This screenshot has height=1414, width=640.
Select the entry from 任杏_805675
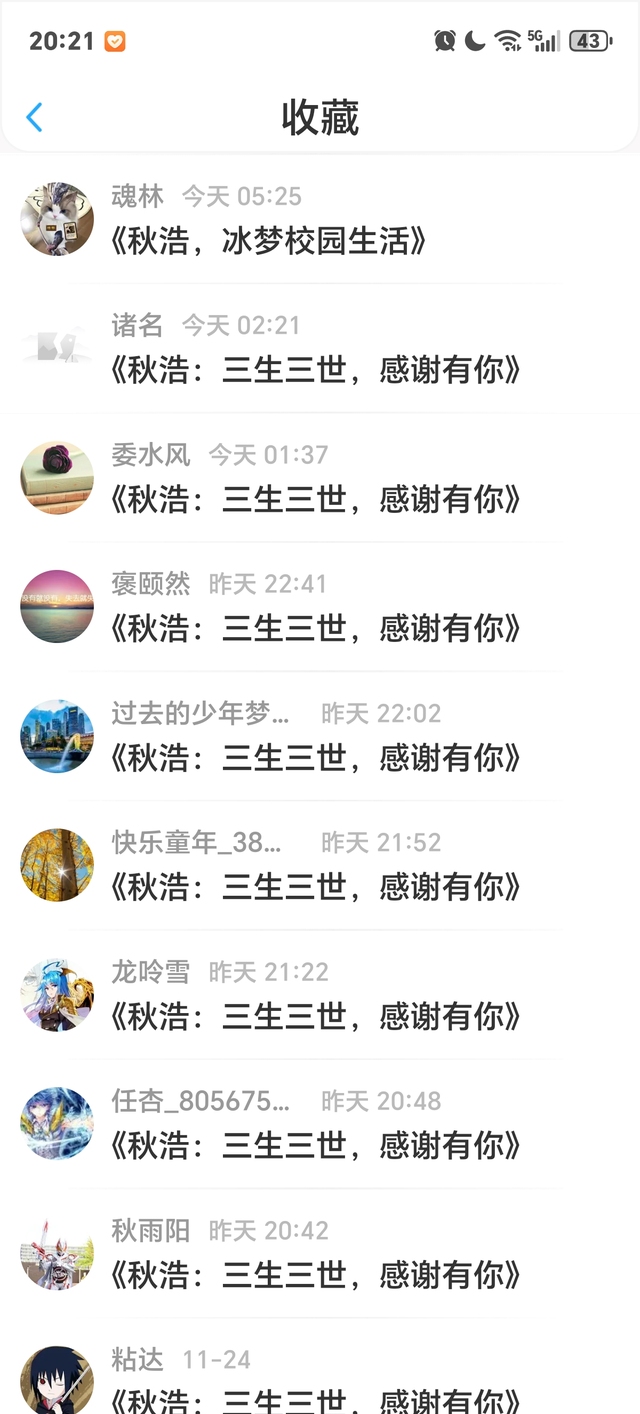click(316, 1145)
